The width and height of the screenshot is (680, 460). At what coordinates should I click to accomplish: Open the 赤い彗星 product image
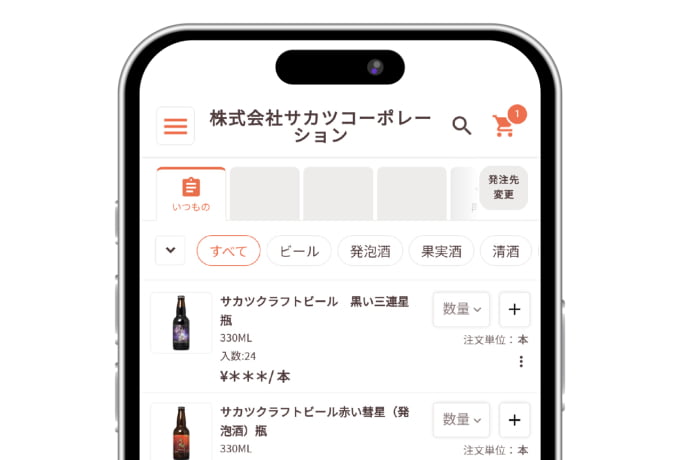click(x=181, y=432)
